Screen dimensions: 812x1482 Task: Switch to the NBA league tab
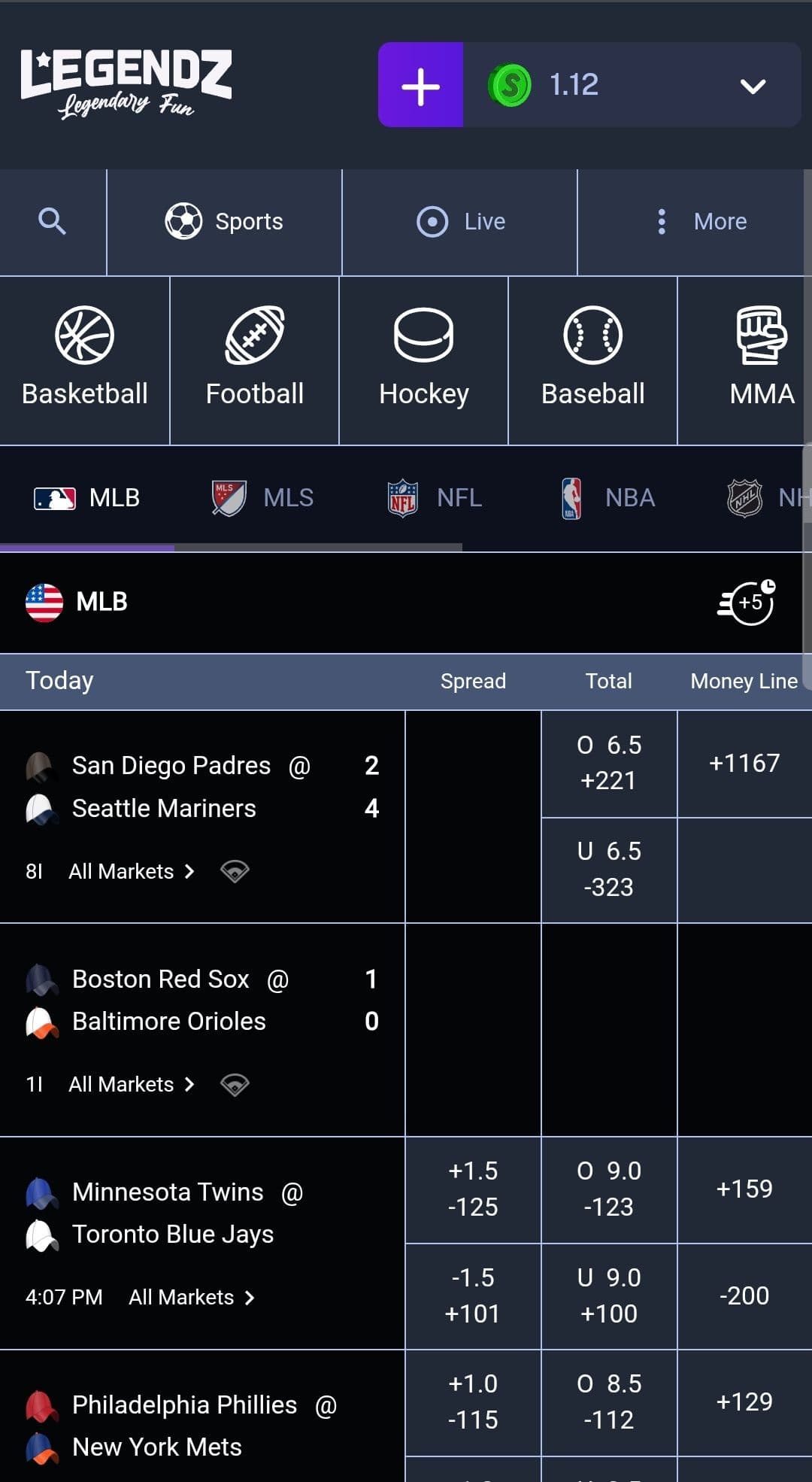pos(611,497)
